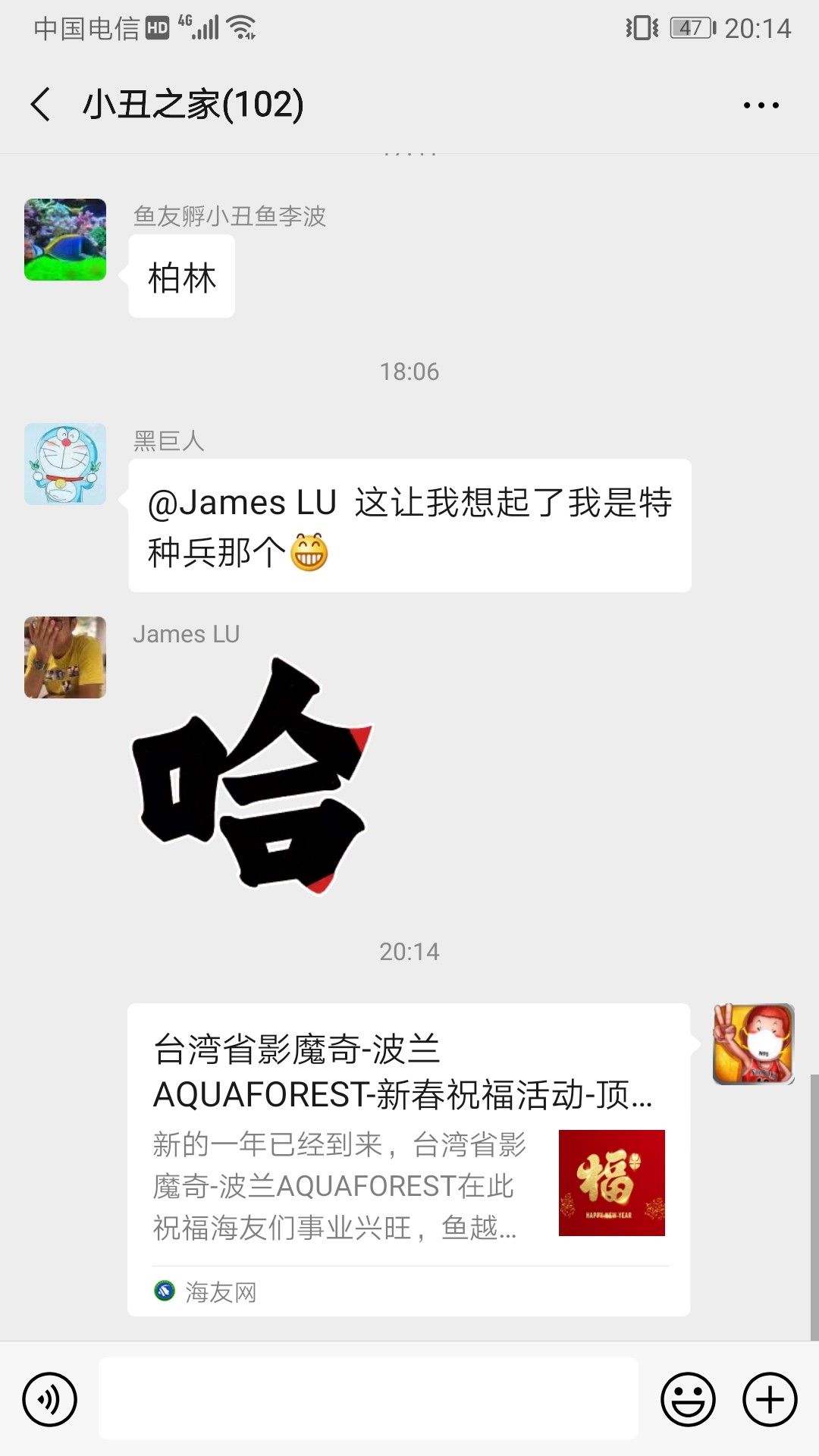Image resolution: width=819 pixels, height=1456 pixels.
Task: Open the group chat info menu
Action: tap(761, 105)
